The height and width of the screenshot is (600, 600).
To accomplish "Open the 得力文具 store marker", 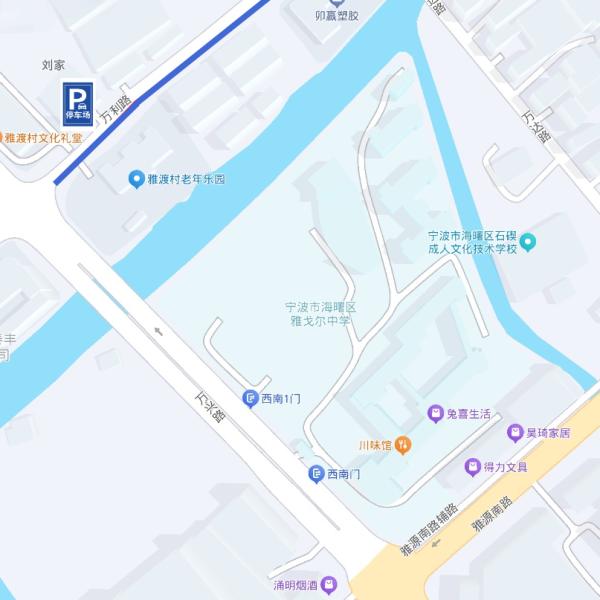I will click(x=472, y=467).
